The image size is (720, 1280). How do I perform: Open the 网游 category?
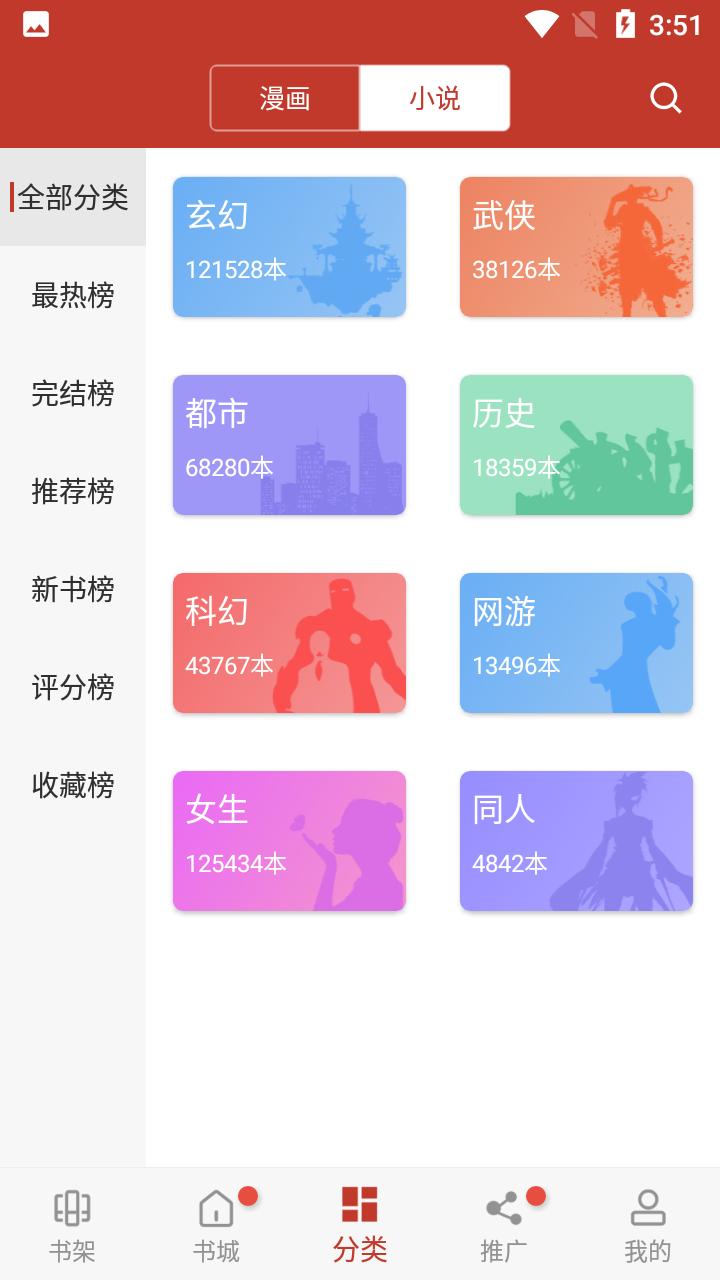click(576, 643)
